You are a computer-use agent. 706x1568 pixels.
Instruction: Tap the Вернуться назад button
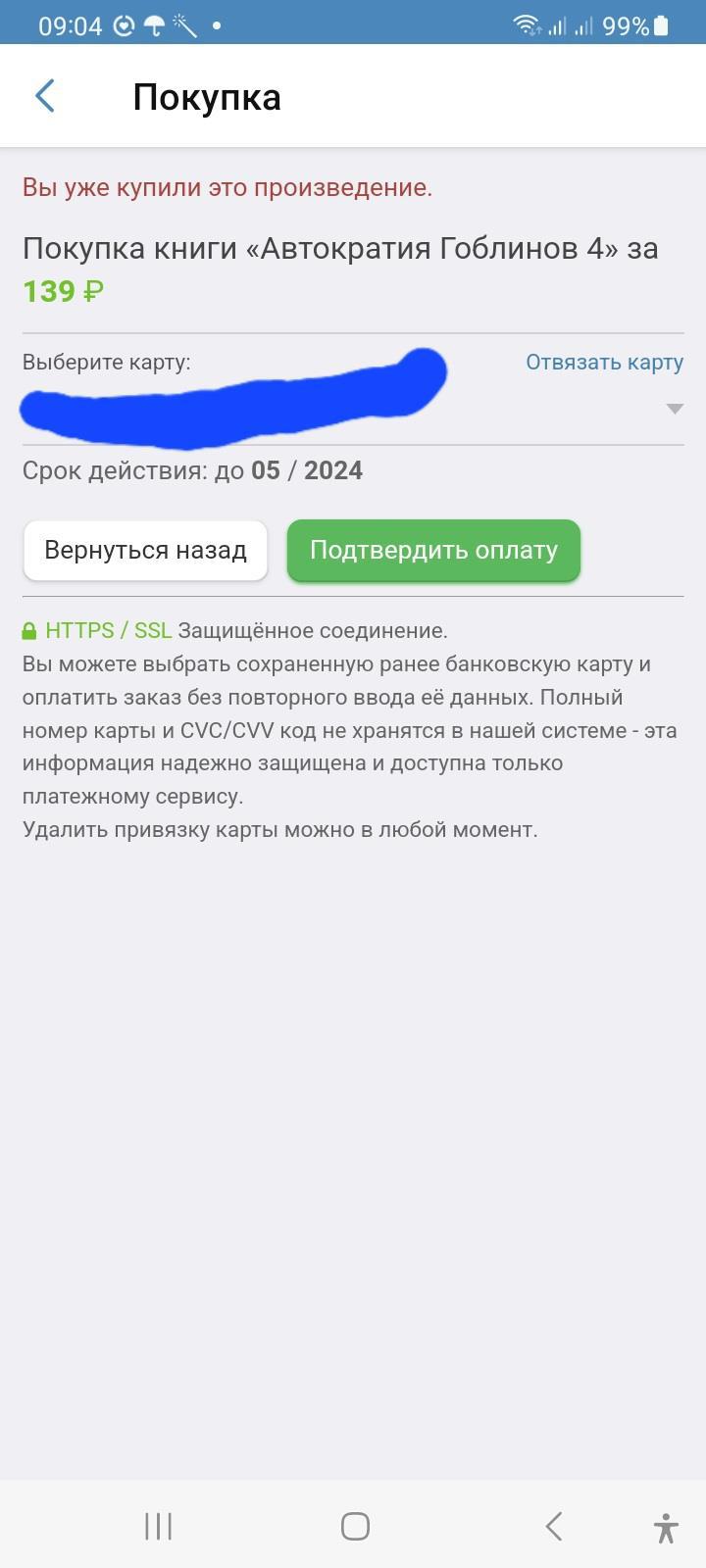point(145,550)
